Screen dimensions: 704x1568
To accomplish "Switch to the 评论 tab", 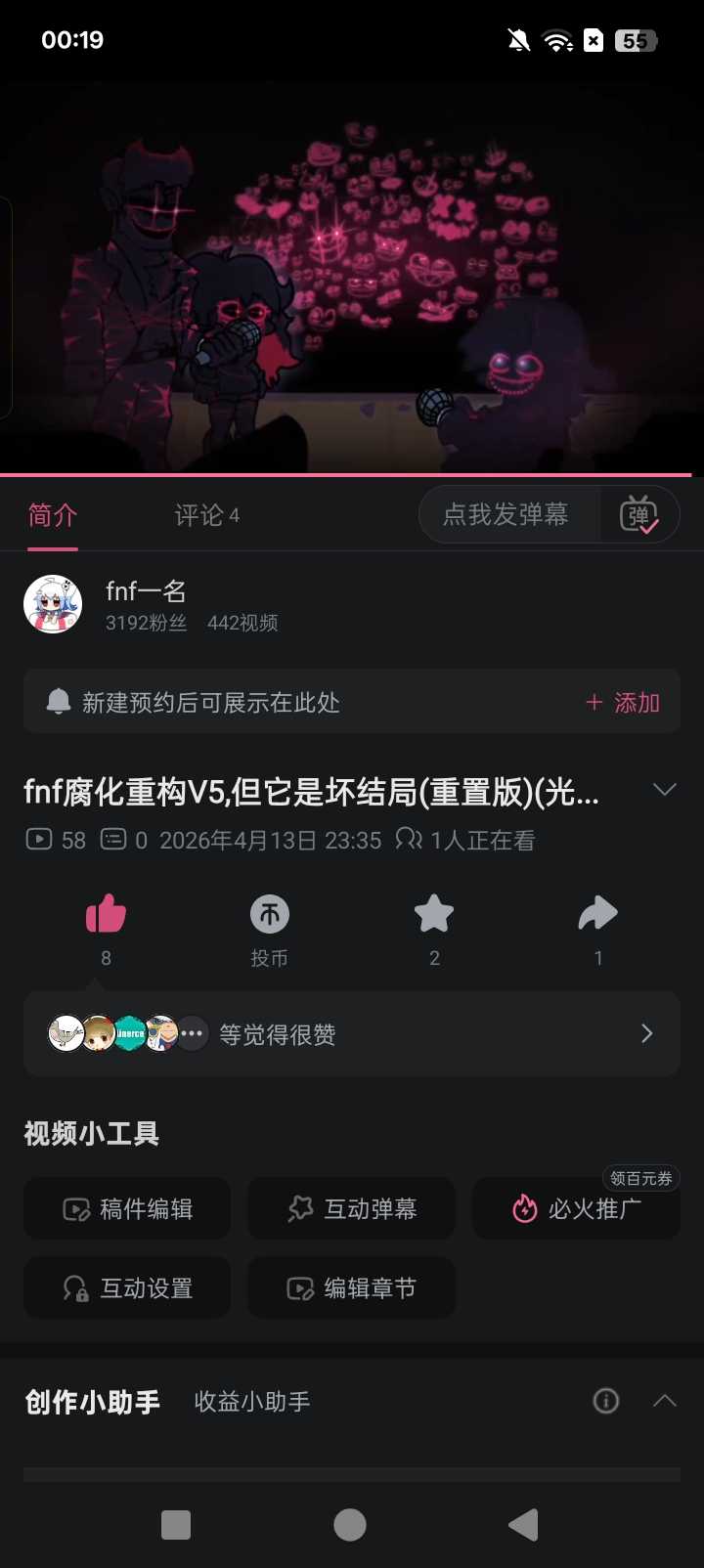I will point(206,515).
